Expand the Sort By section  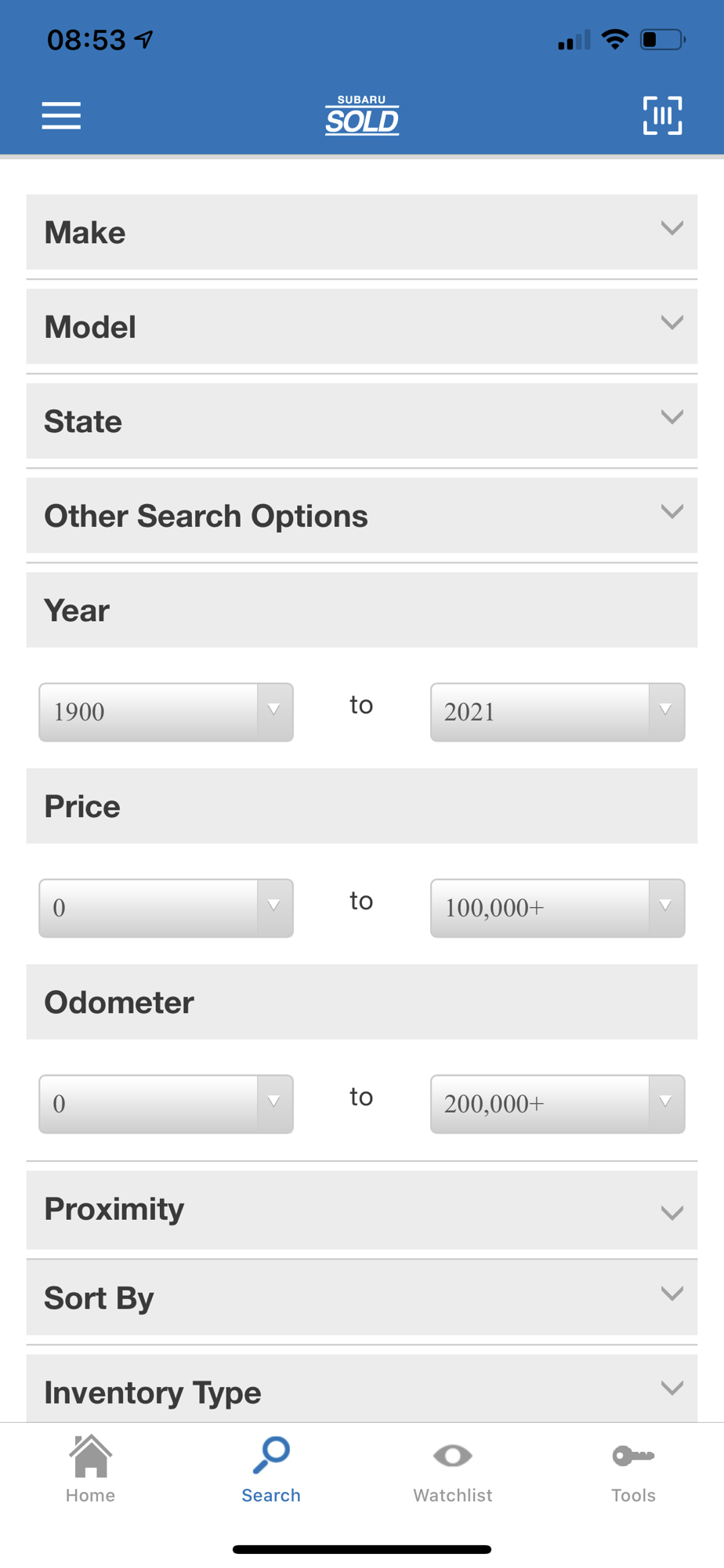pyautogui.click(x=362, y=1298)
